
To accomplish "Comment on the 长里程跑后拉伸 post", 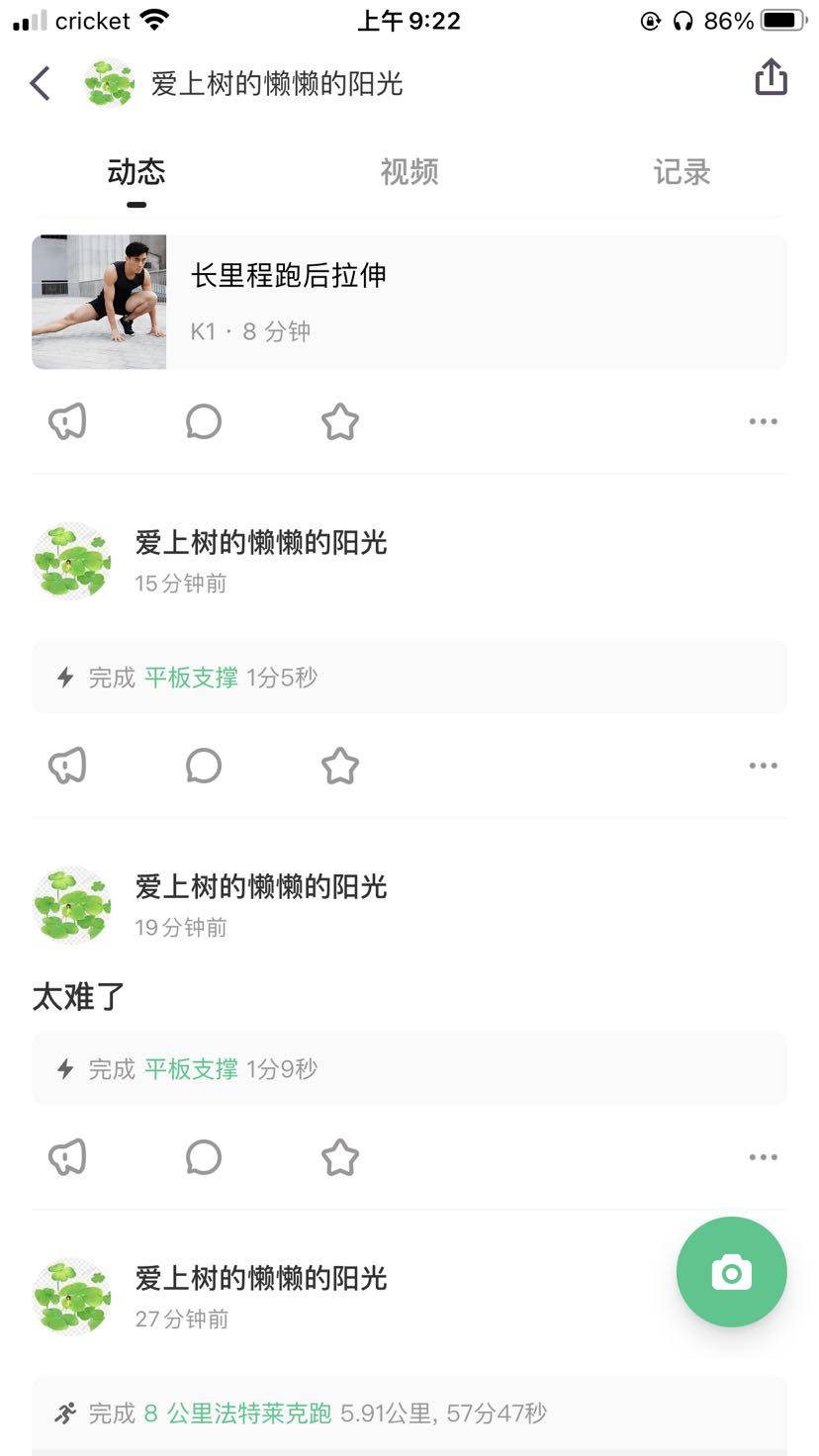I will click(x=203, y=421).
